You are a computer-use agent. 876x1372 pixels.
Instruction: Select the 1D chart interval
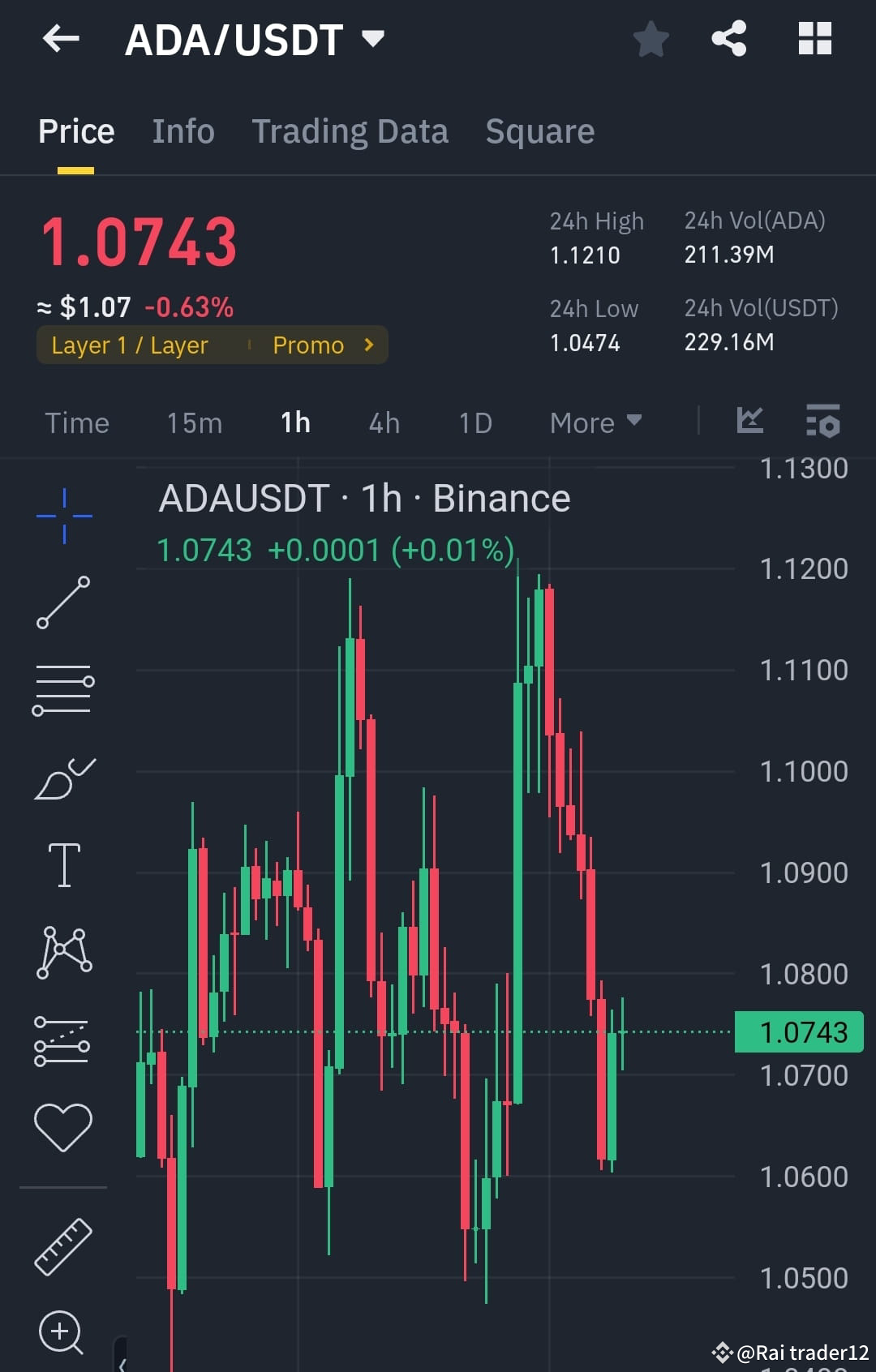(475, 422)
